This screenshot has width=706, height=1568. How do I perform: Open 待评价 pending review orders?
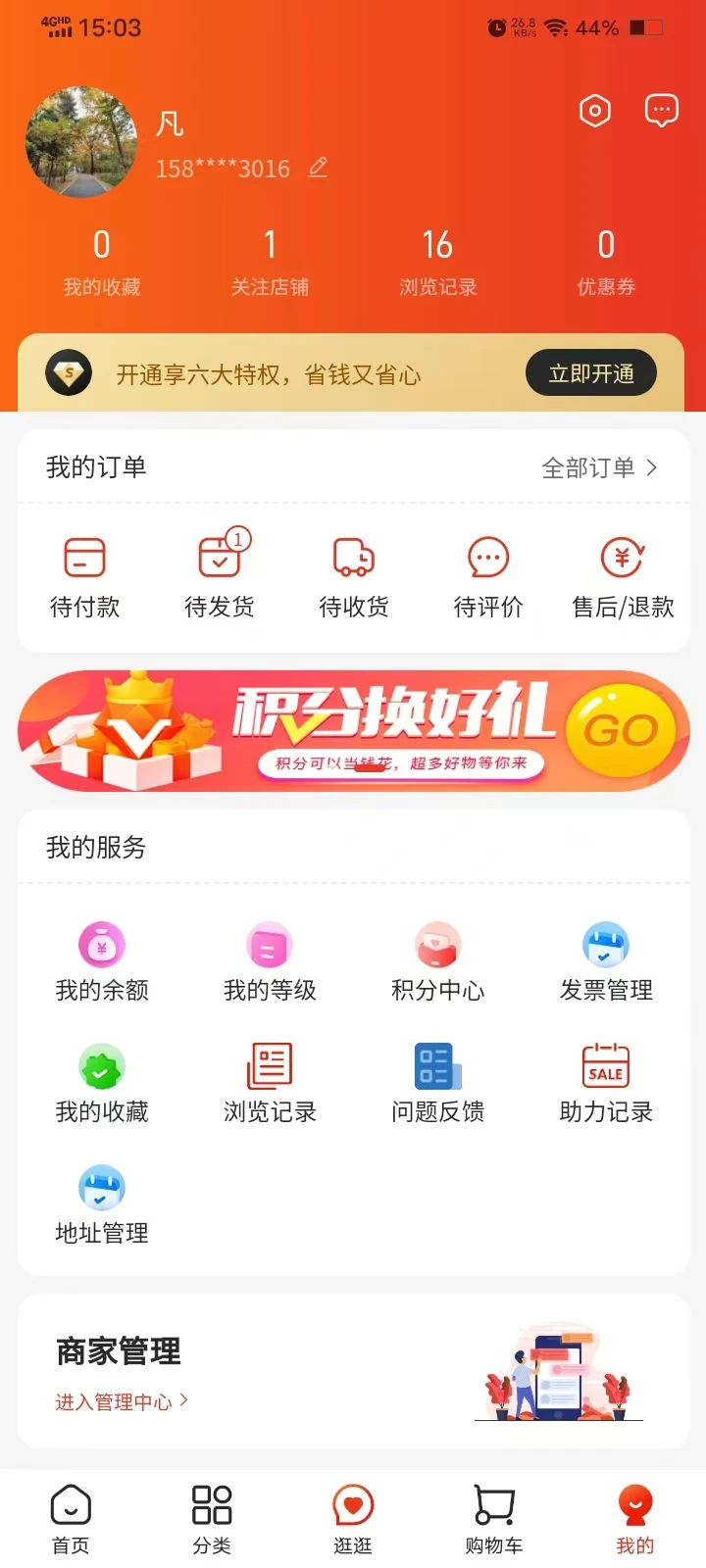tap(488, 573)
